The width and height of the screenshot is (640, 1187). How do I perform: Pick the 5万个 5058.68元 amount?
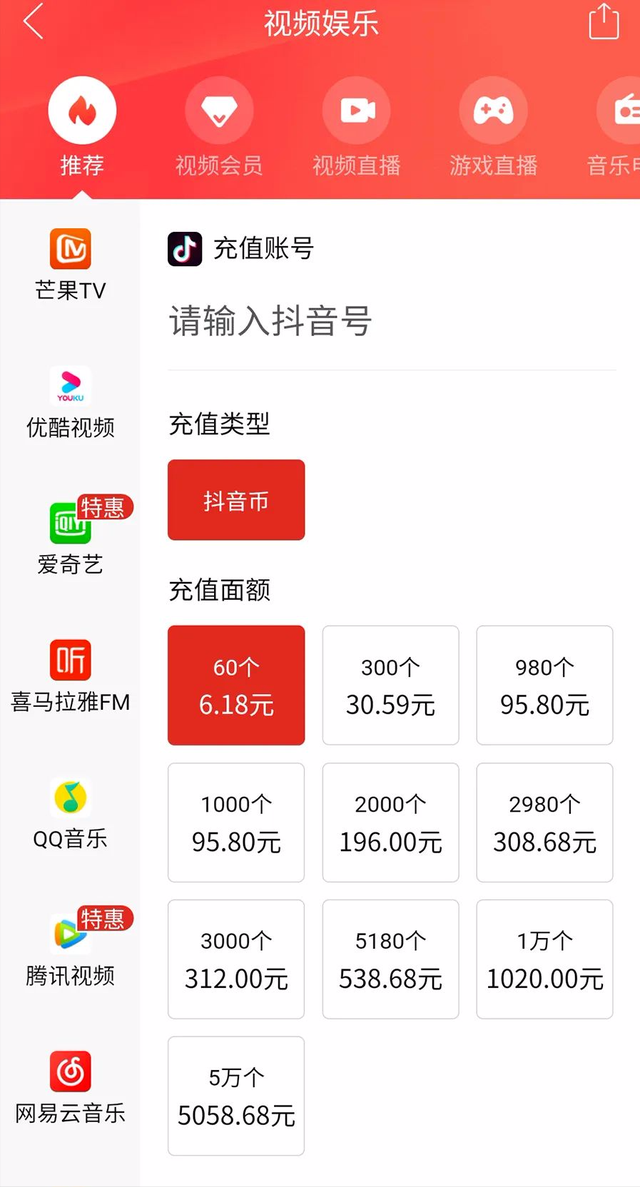click(236, 1096)
